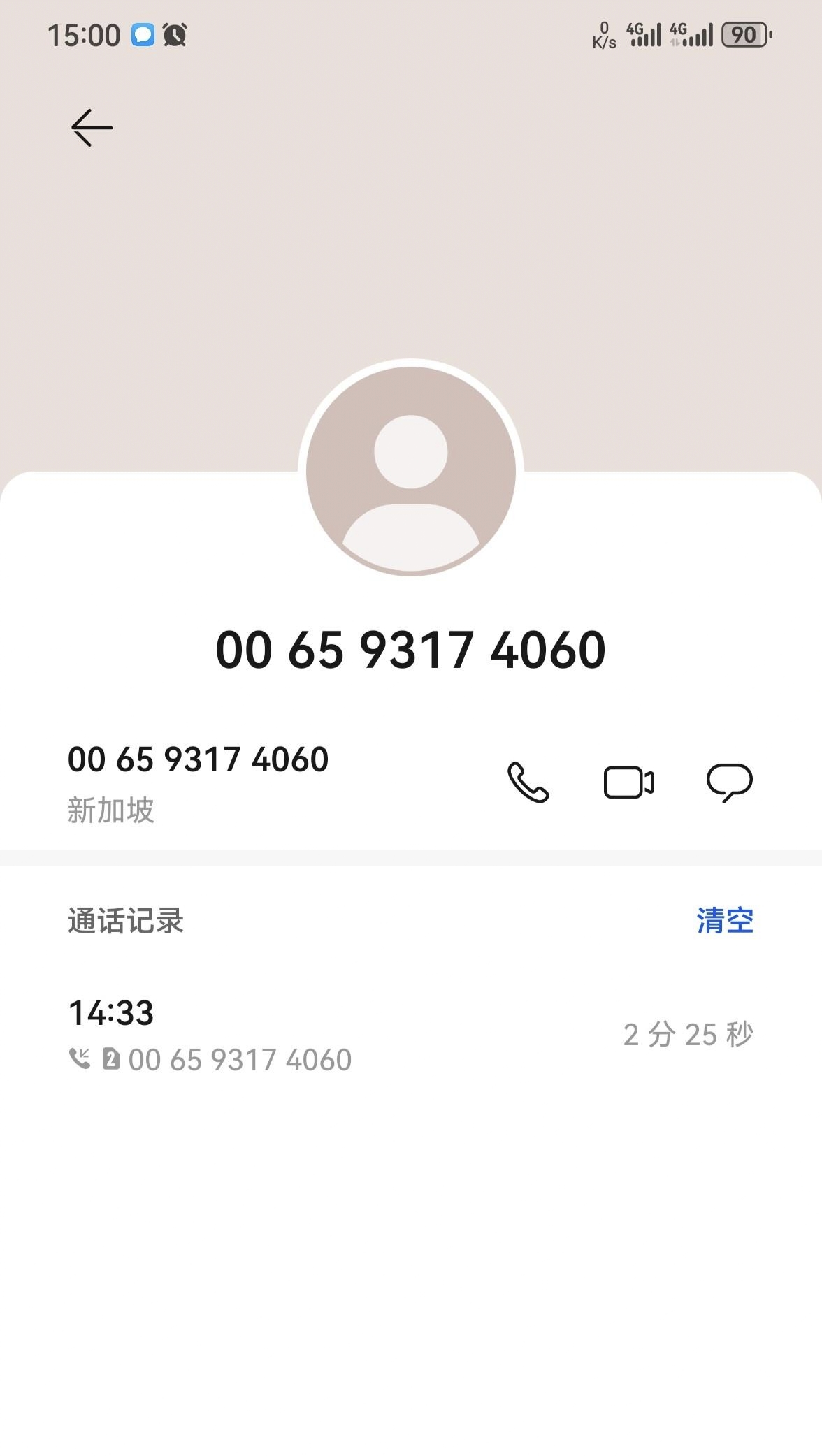Go back using the arrow icon
822x1456 pixels.
click(x=92, y=128)
